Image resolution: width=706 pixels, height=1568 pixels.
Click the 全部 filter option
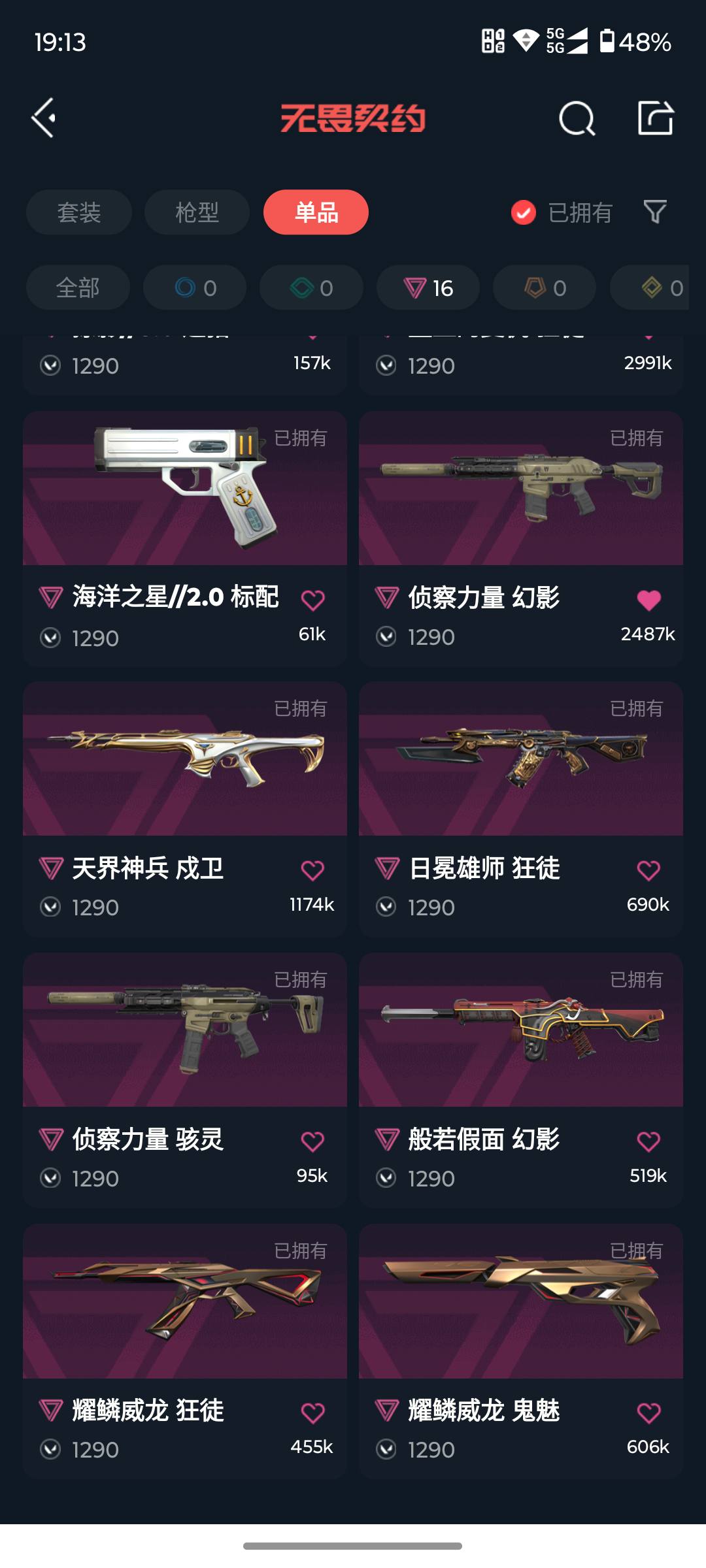[77, 287]
